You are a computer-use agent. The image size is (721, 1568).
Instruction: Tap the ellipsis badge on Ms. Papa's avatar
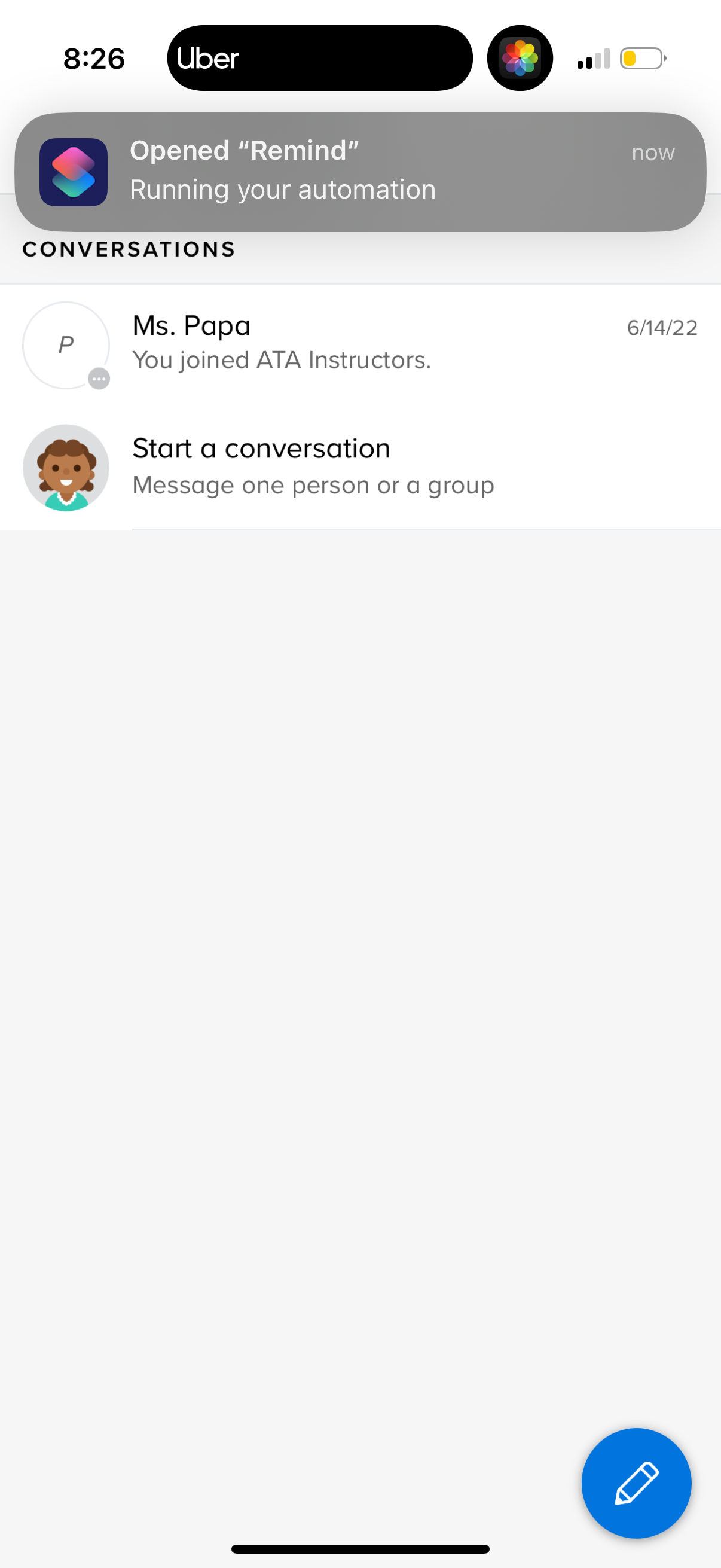coord(99,379)
